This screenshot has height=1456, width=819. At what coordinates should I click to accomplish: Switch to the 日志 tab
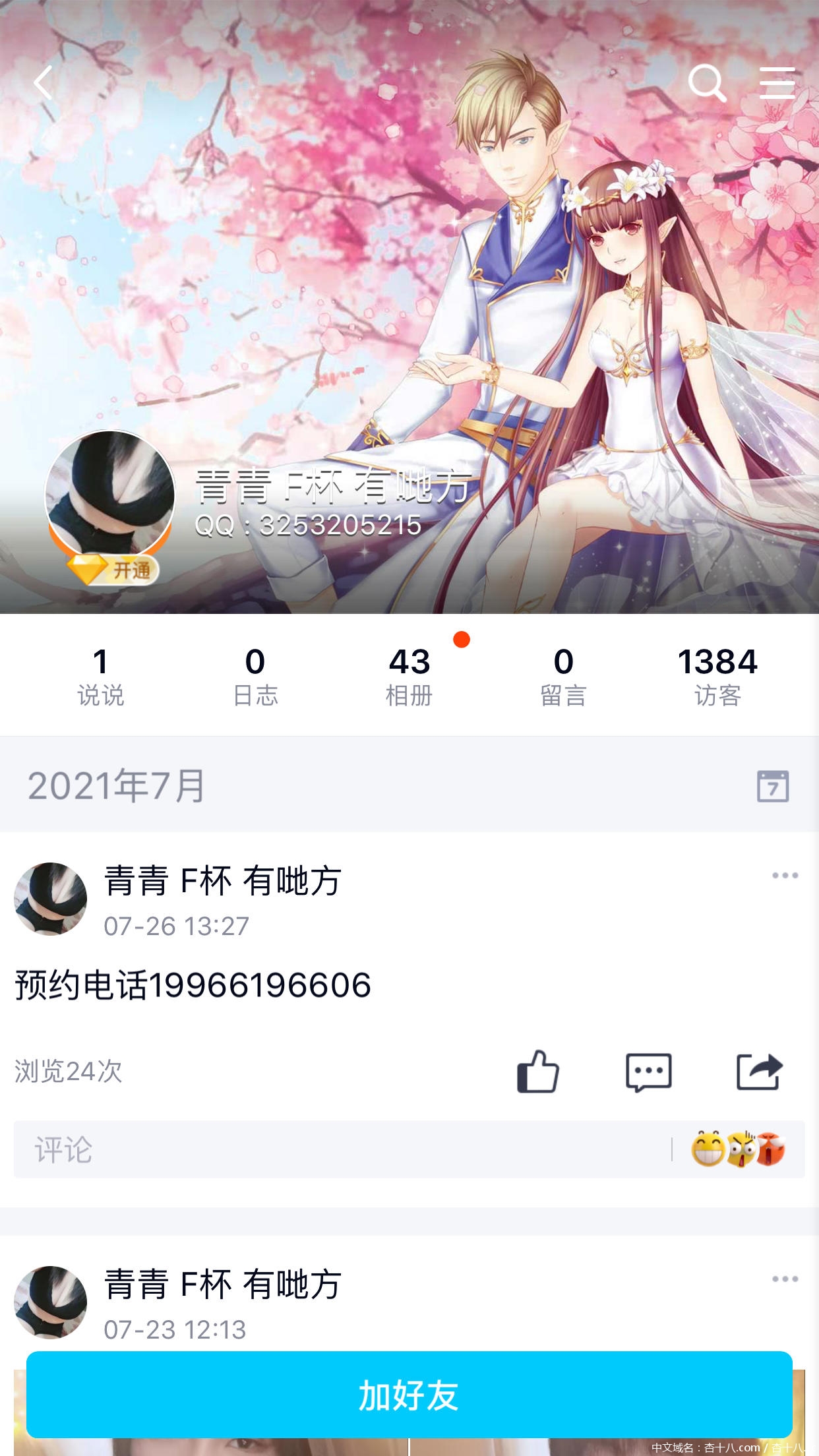[255, 675]
